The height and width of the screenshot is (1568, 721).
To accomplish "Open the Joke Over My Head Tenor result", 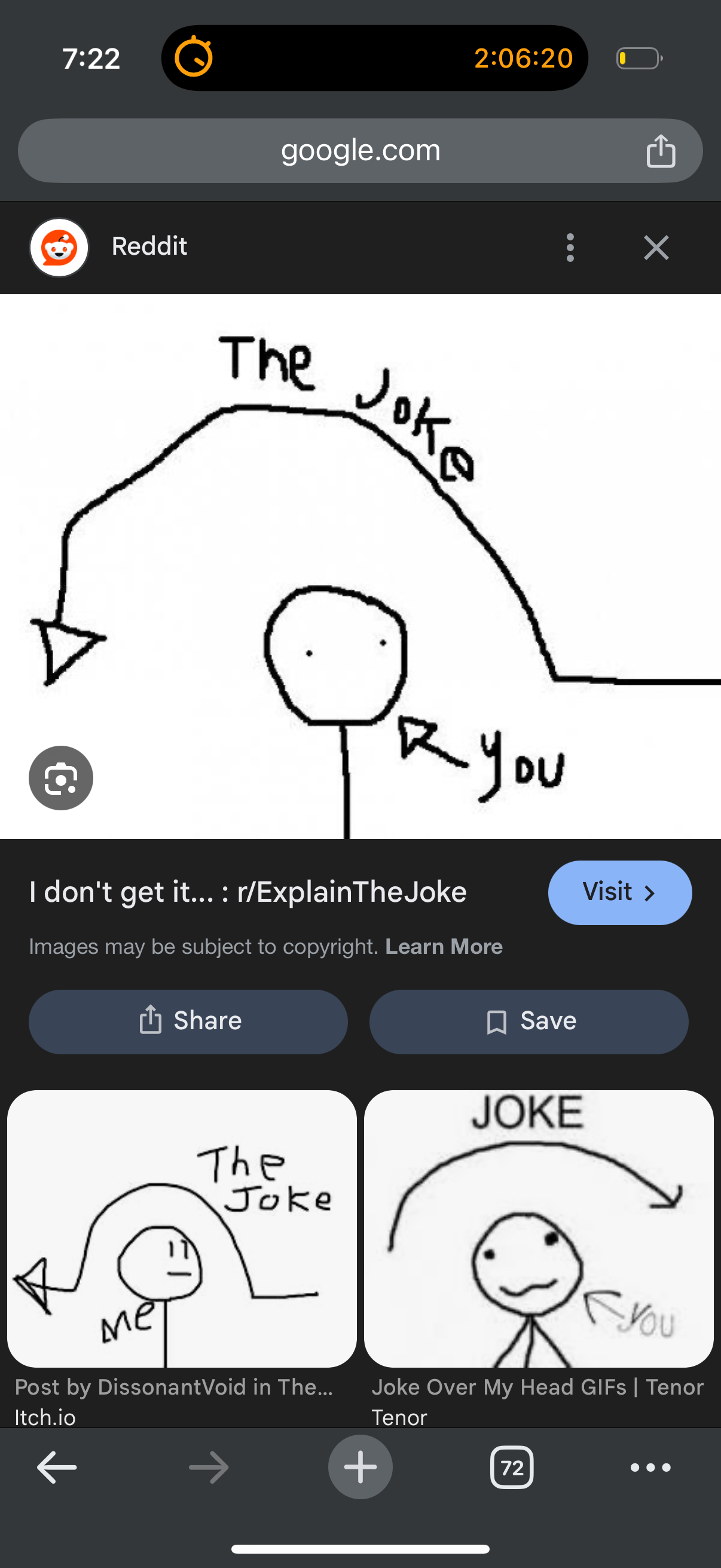I will click(x=539, y=1230).
